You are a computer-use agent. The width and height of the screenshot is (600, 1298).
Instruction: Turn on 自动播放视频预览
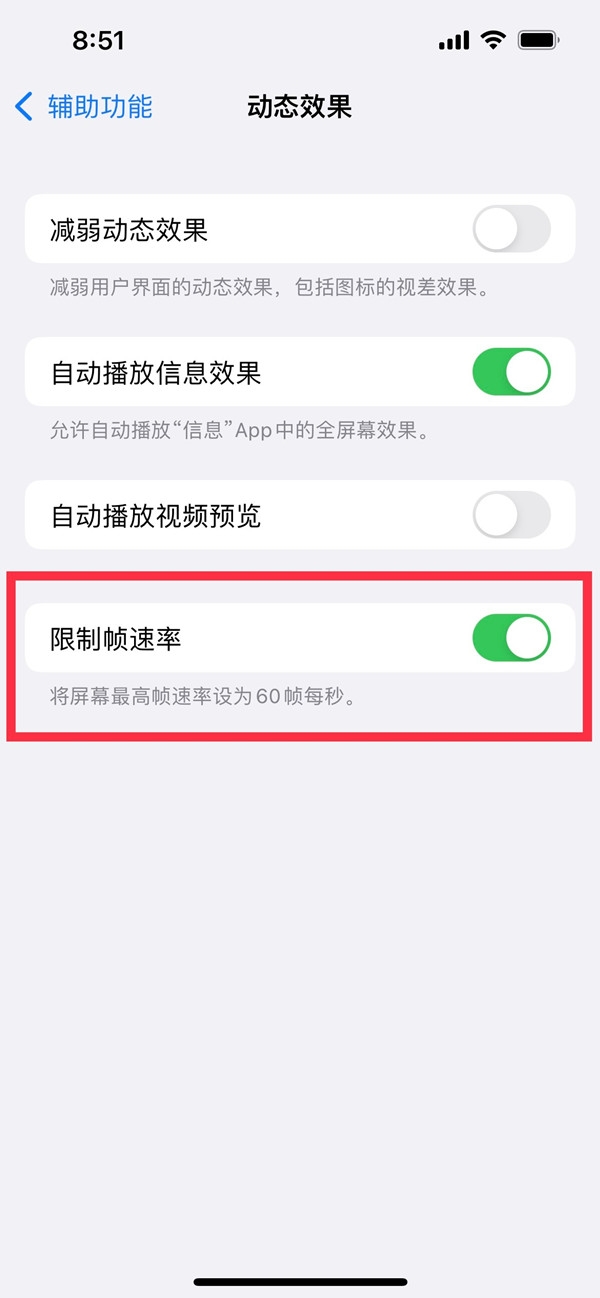[511, 515]
